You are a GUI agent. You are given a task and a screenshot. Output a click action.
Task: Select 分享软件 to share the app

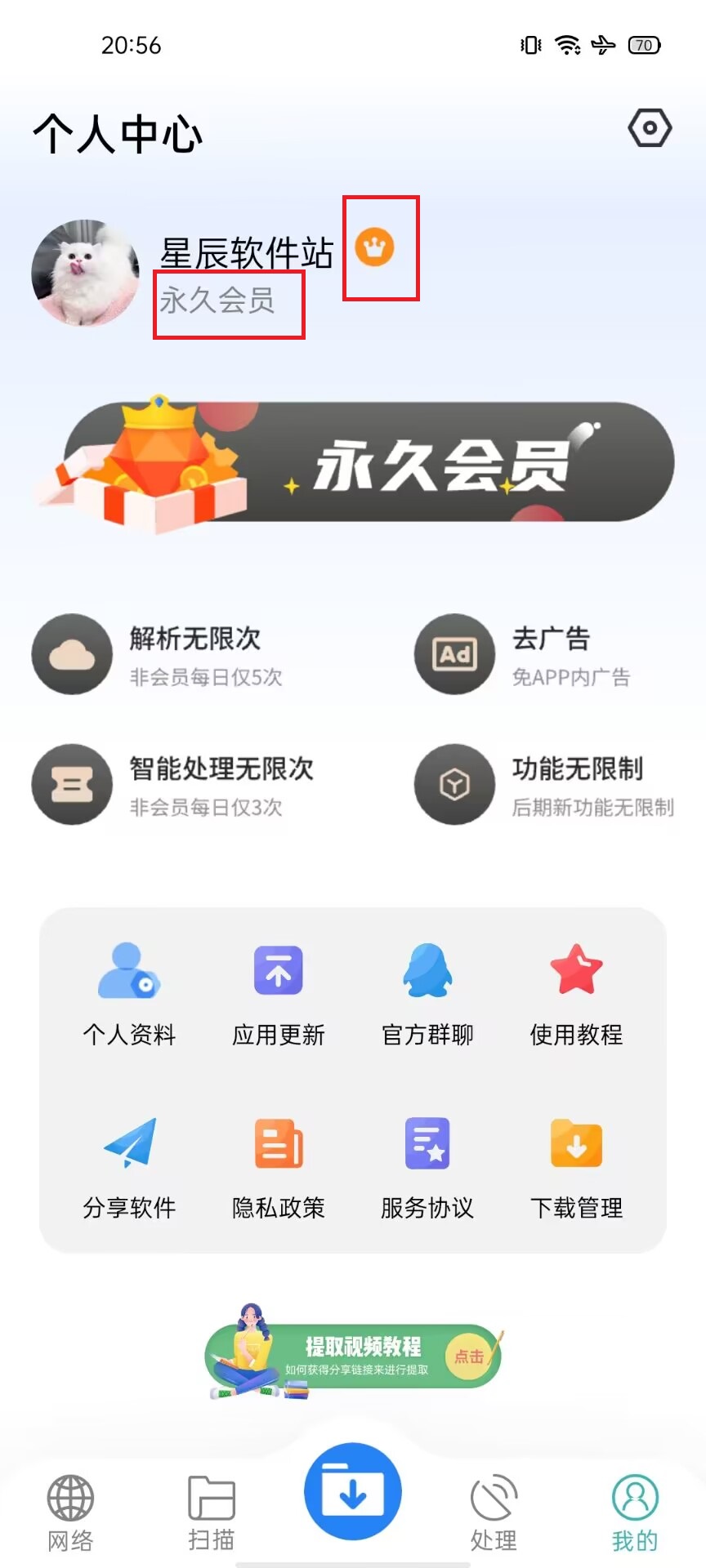129,1167
